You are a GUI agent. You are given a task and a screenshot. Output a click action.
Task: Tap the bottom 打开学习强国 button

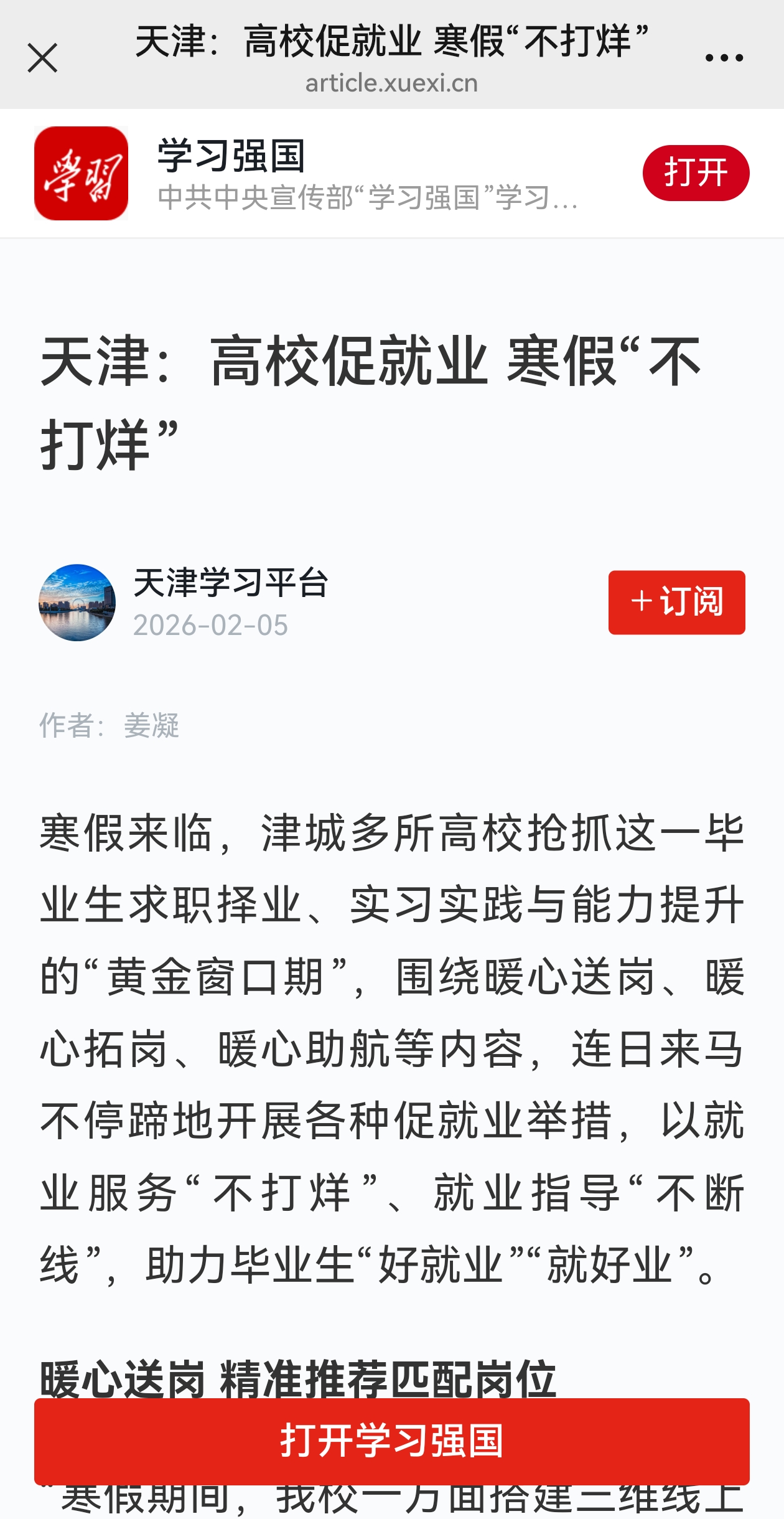(x=392, y=1441)
